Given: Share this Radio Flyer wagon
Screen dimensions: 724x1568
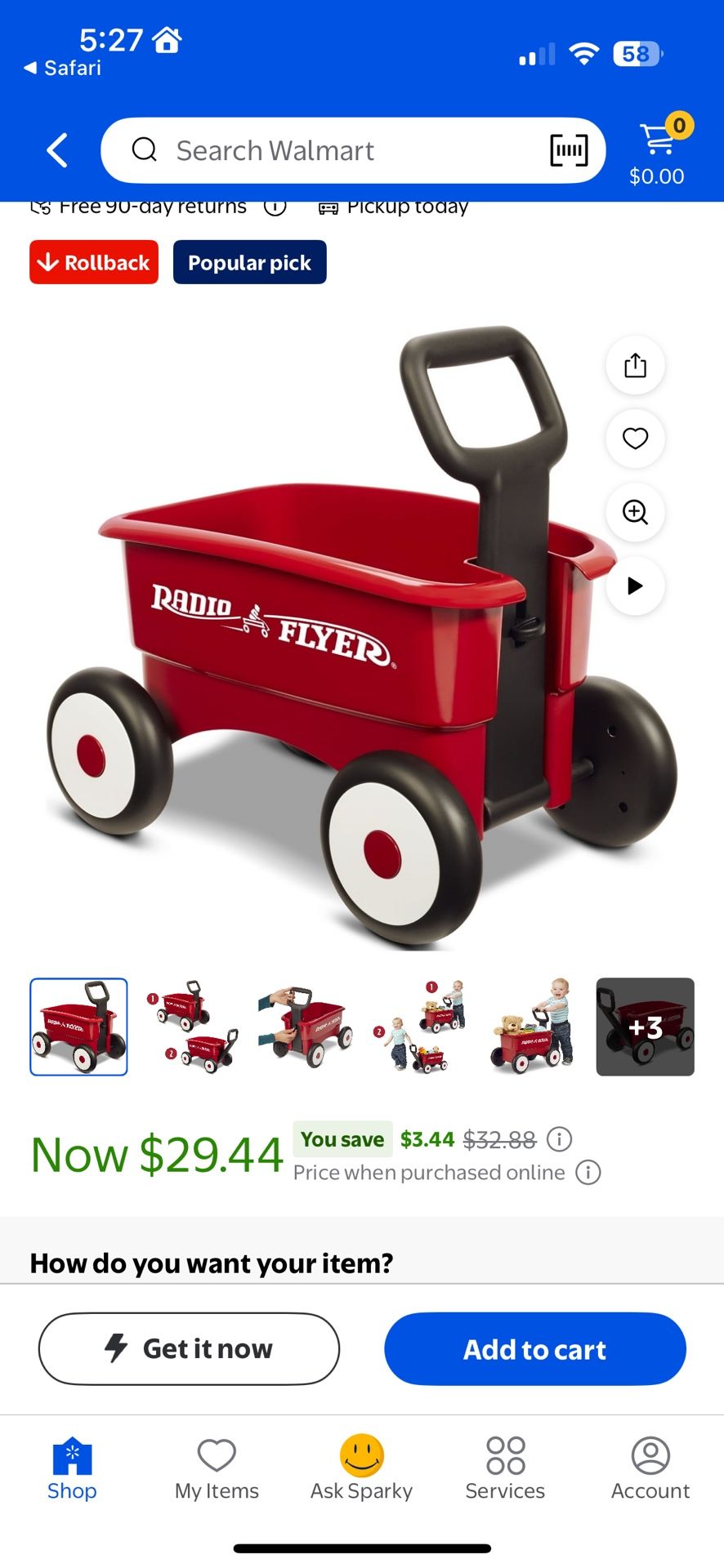Looking at the screenshot, I should 635,365.
